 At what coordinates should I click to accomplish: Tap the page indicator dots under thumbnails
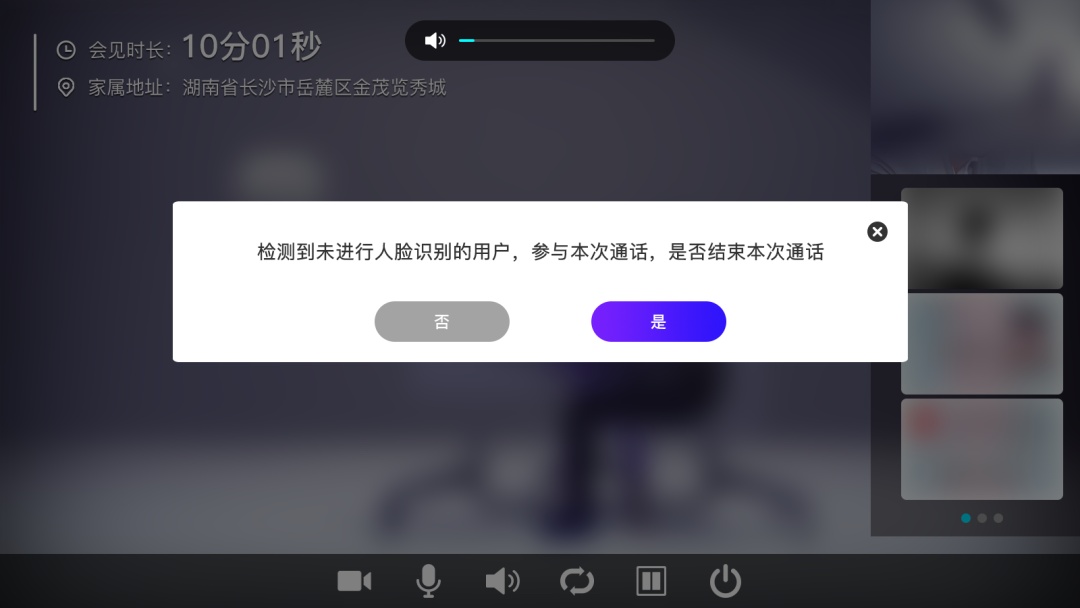[x=982, y=518]
